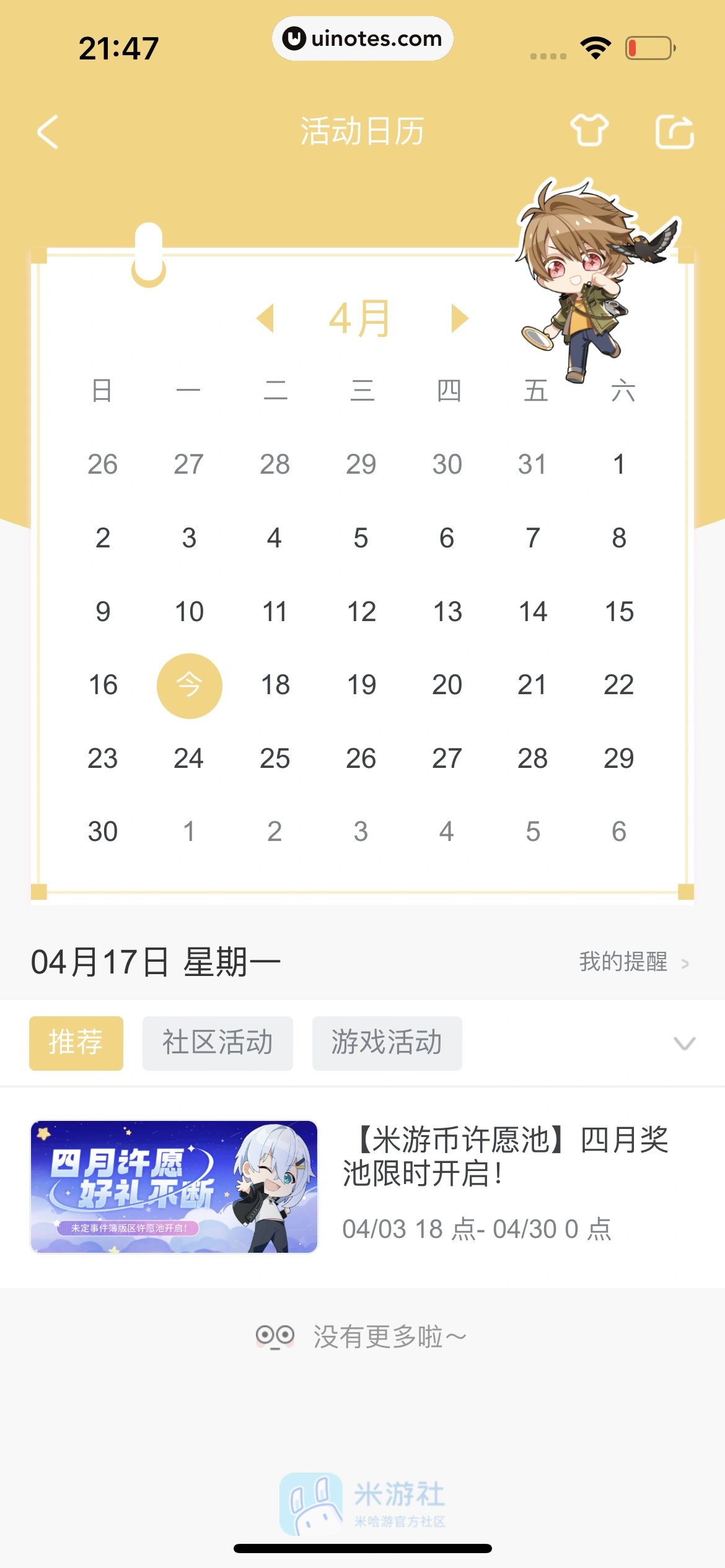Select April 30 on the calendar
This screenshot has width=725, height=1568.
103,832
